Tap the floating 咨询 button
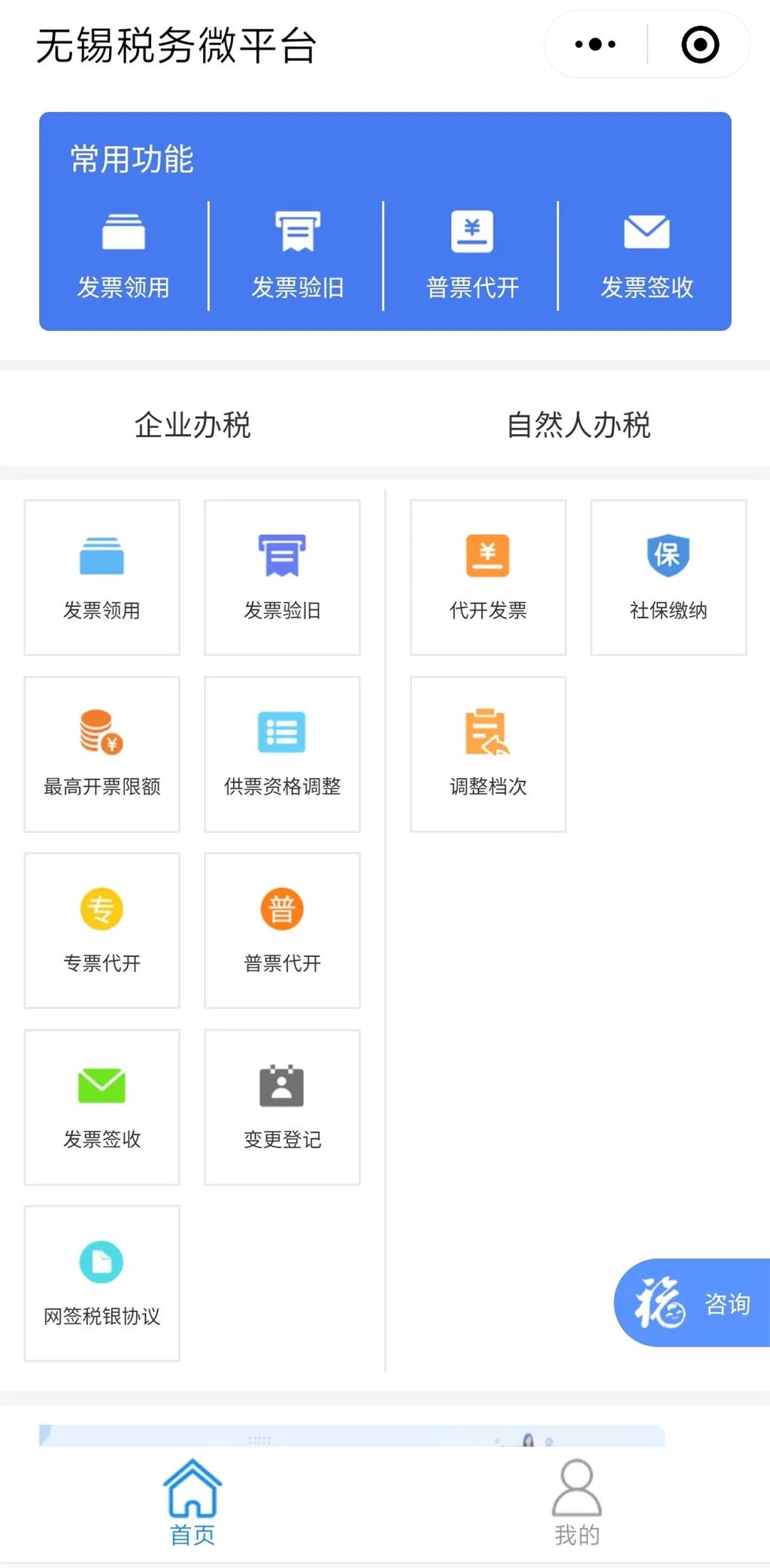This screenshot has height=1568, width=770. pyautogui.click(x=693, y=1302)
